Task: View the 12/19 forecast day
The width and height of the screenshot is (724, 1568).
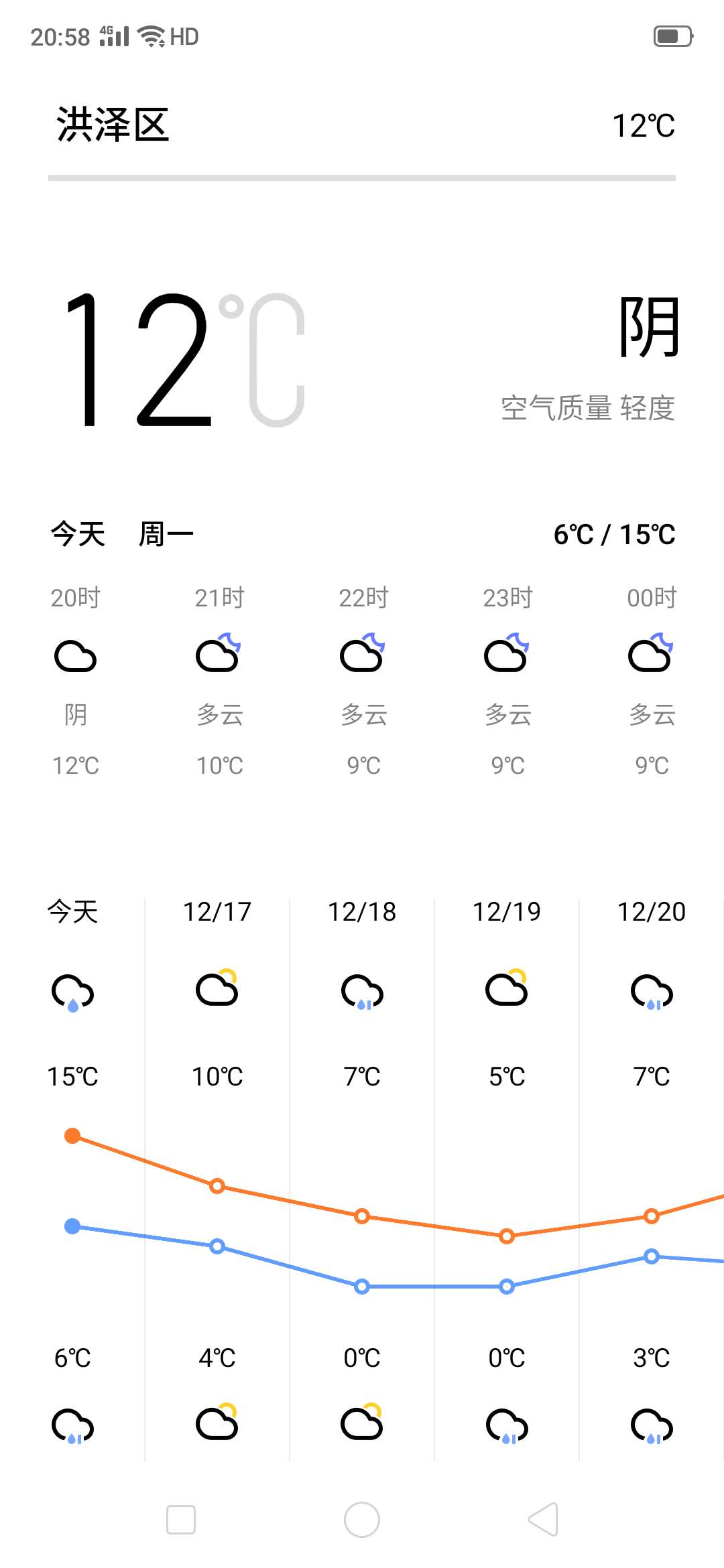Action: coord(507,1179)
